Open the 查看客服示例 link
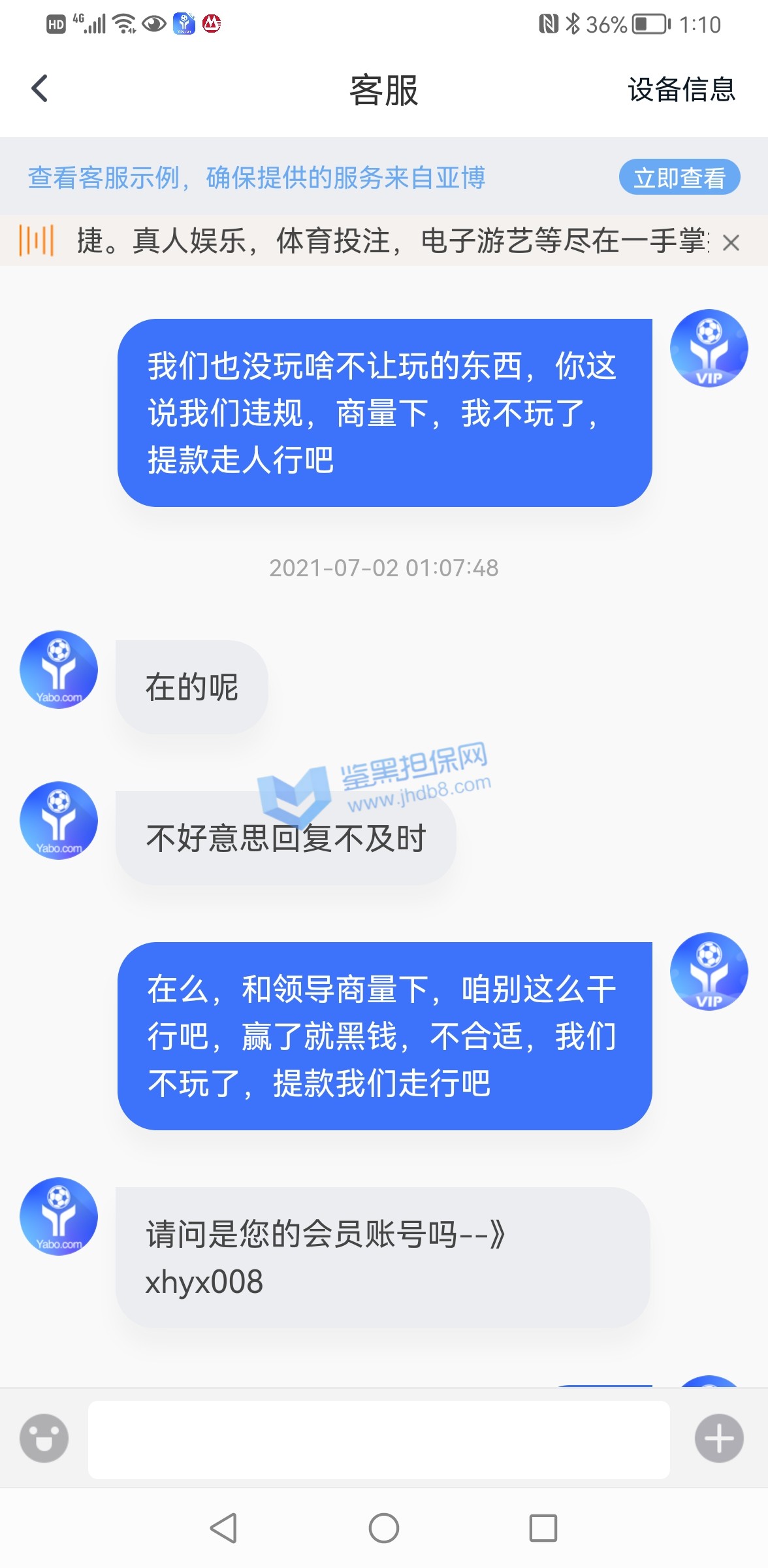 point(256,177)
